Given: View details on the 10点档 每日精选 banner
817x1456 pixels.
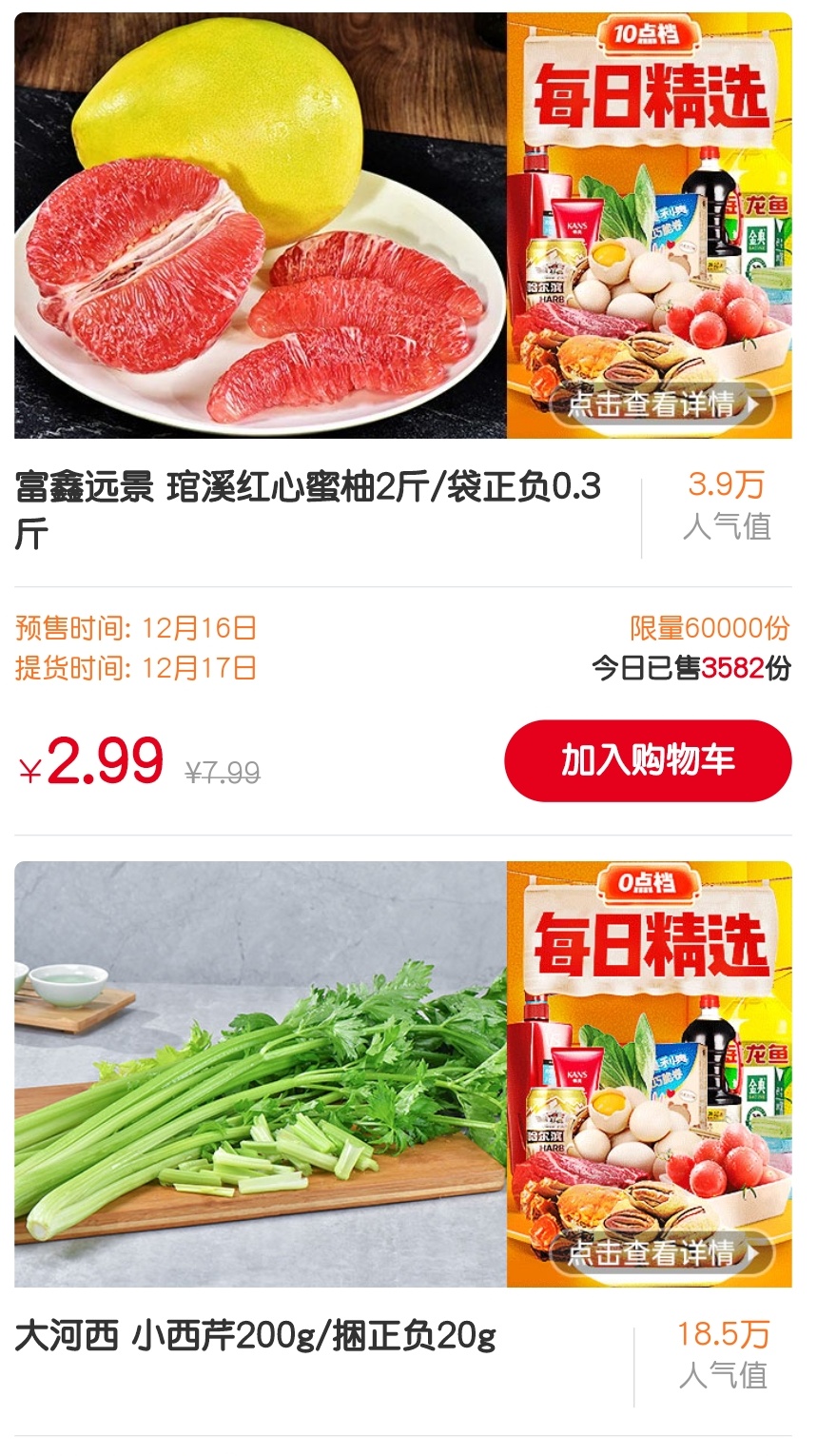Looking at the screenshot, I should [661, 404].
